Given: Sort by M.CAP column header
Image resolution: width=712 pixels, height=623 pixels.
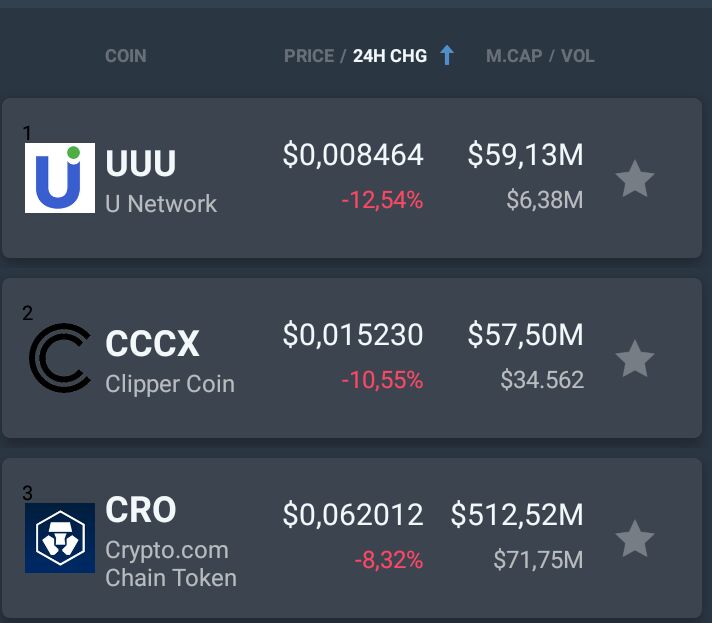Looking at the screenshot, I should (510, 56).
